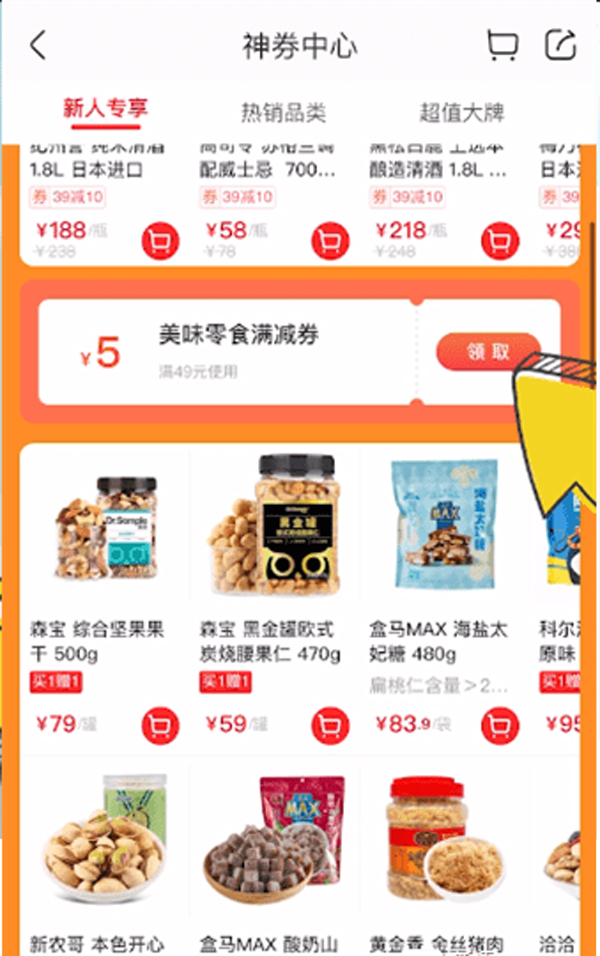
Task: Go back from 神券中心
Action: click(38, 46)
